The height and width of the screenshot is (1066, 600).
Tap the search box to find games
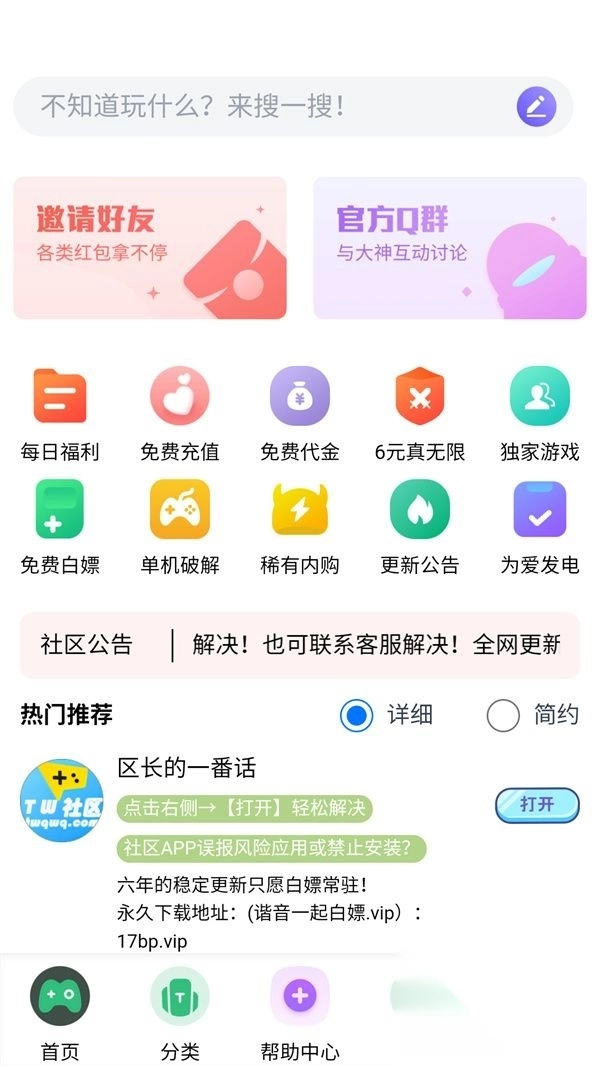[260, 106]
